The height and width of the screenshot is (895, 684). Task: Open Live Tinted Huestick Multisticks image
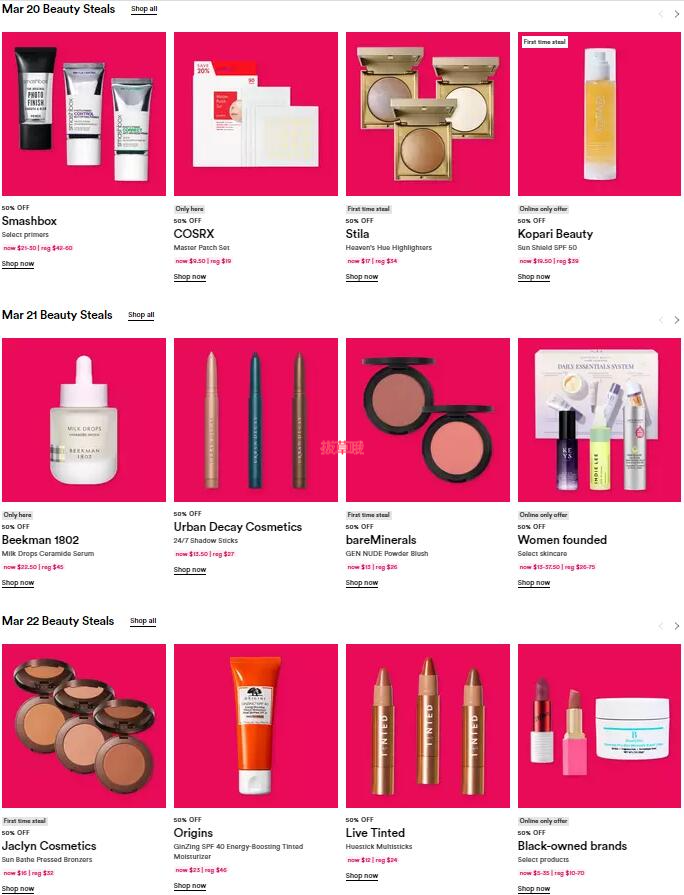click(428, 726)
